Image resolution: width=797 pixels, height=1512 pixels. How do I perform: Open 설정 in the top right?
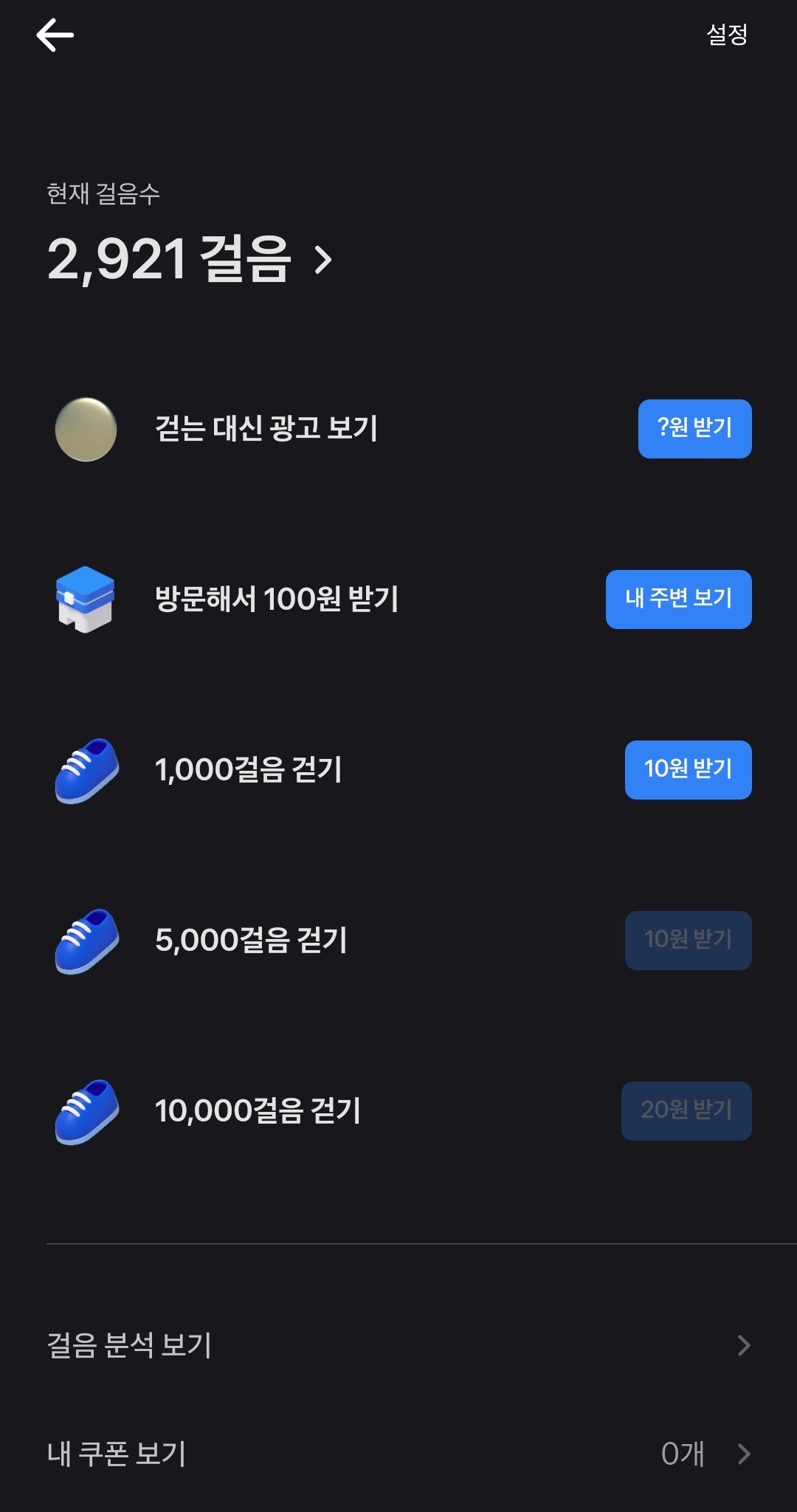pyautogui.click(x=727, y=33)
